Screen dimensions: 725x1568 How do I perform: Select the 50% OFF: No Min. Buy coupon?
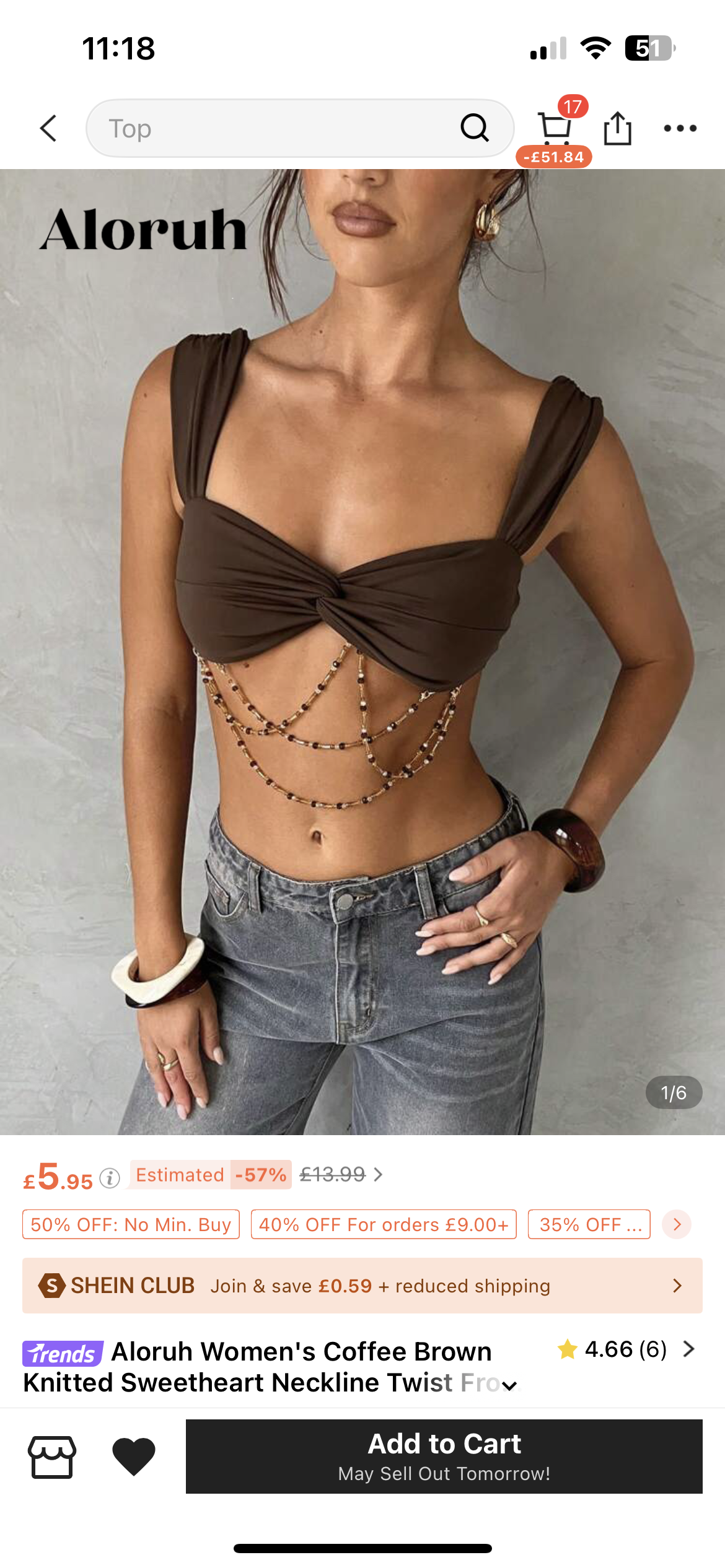131,1224
